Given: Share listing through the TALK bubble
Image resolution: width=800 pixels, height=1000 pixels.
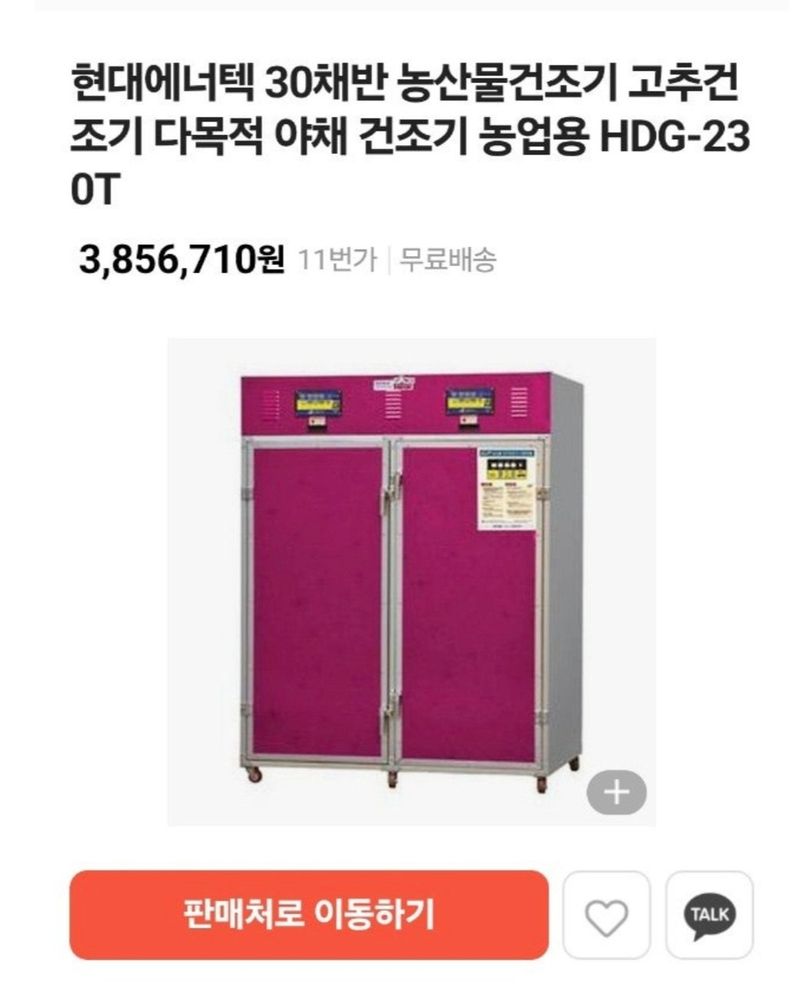Looking at the screenshot, I should [706, 913].
